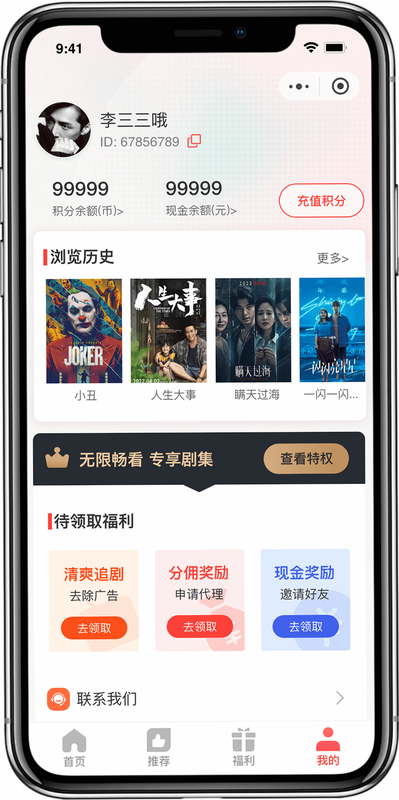Open the mini program three-dot menu

[x=299, y=87]
